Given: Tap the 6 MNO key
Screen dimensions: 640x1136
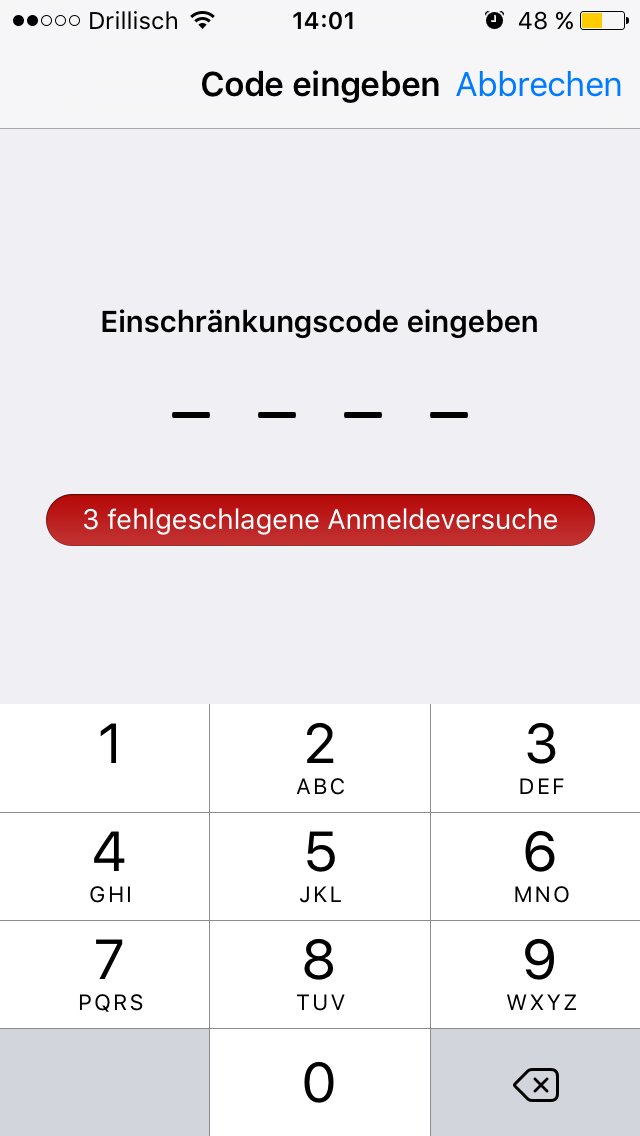Looking at the screenshot, I should coord(536,866).
